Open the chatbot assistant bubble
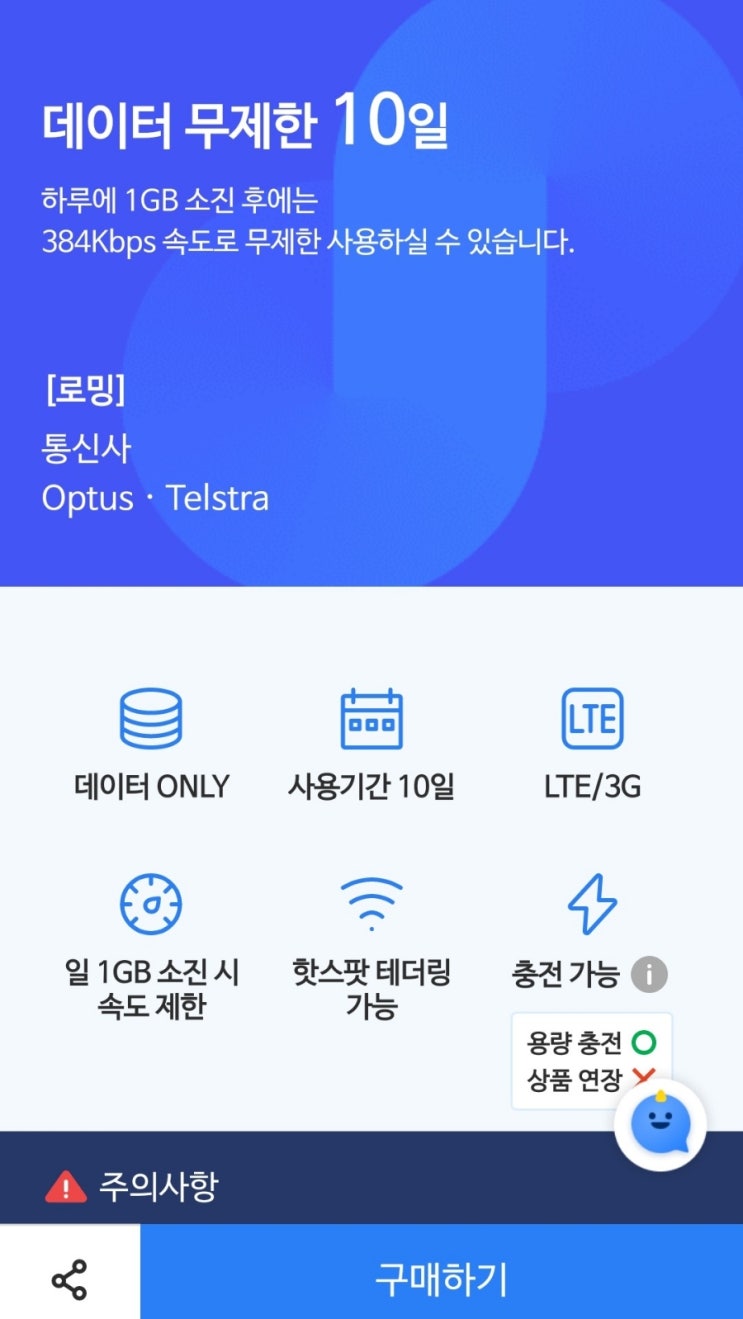This screenshot has width=743, height=1319. point(660,1126)
